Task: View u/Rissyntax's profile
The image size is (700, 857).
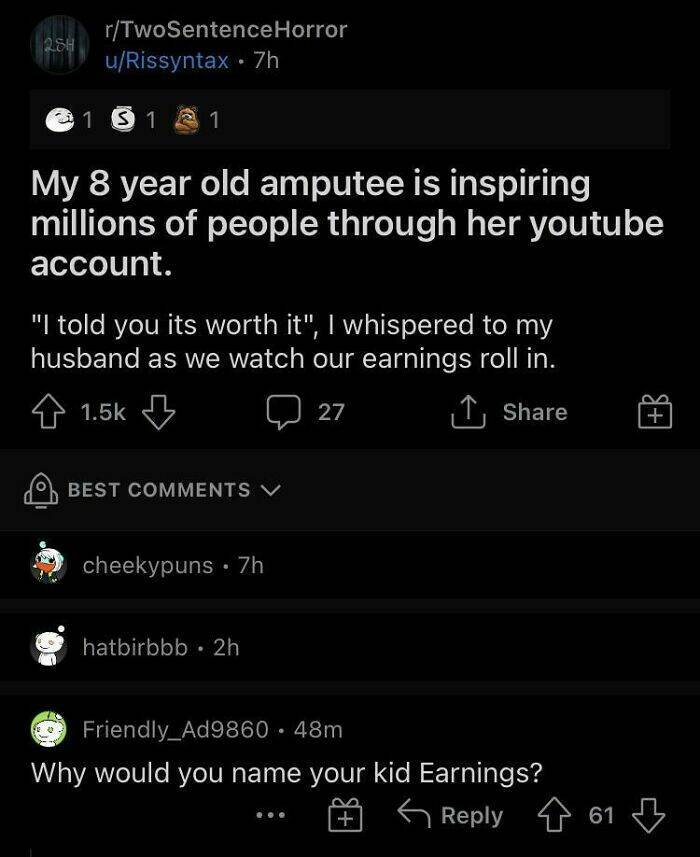Action: pos(168,60)
